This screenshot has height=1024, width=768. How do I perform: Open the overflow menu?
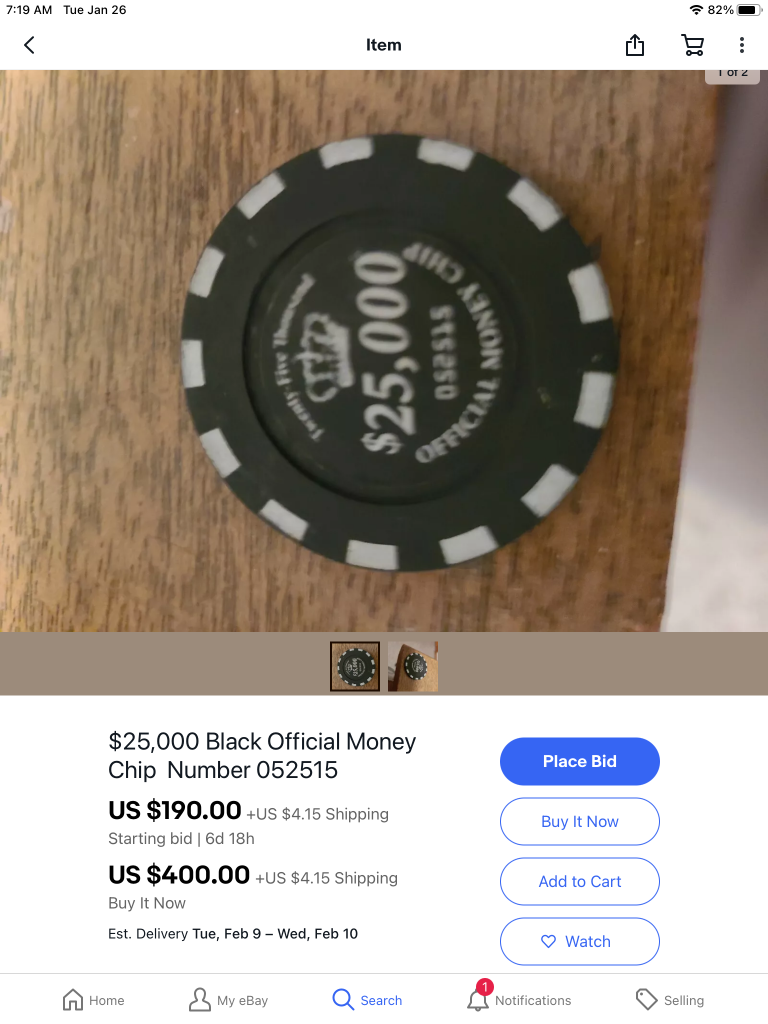(741, 45)
